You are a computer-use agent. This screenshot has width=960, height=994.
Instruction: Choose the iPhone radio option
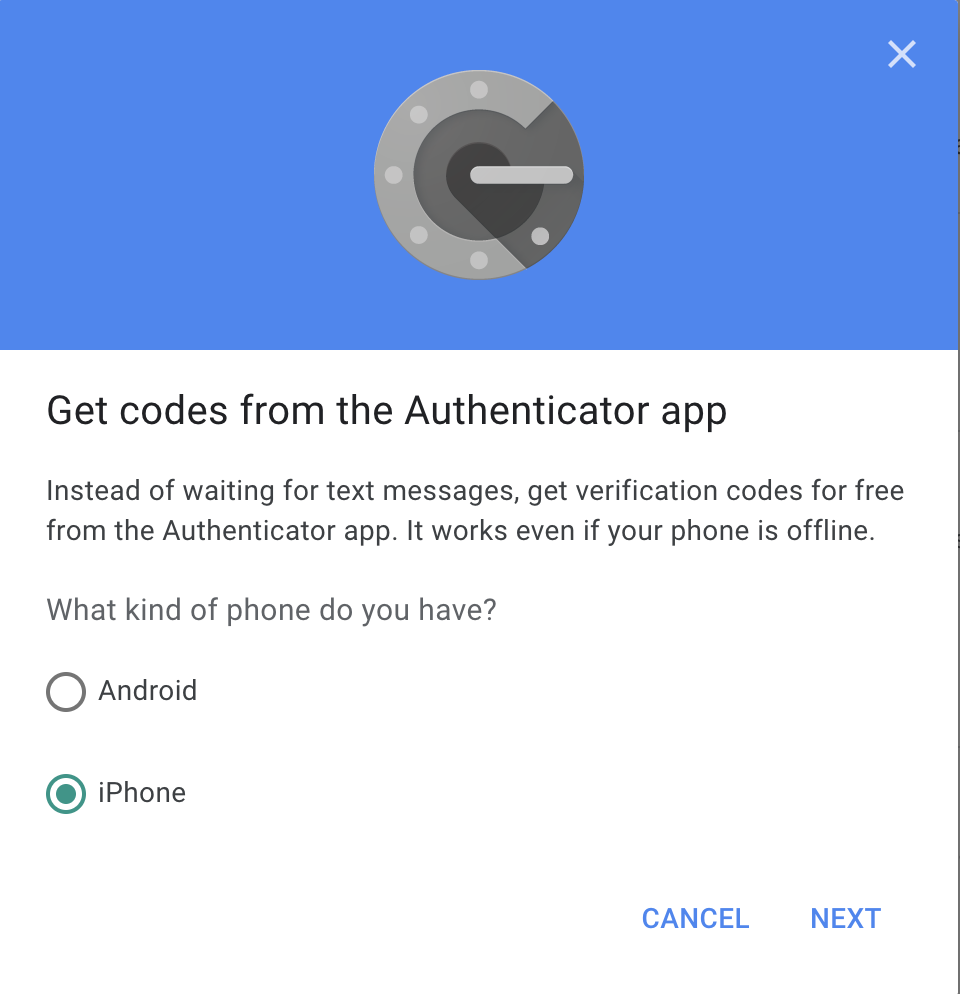[66, 794]
